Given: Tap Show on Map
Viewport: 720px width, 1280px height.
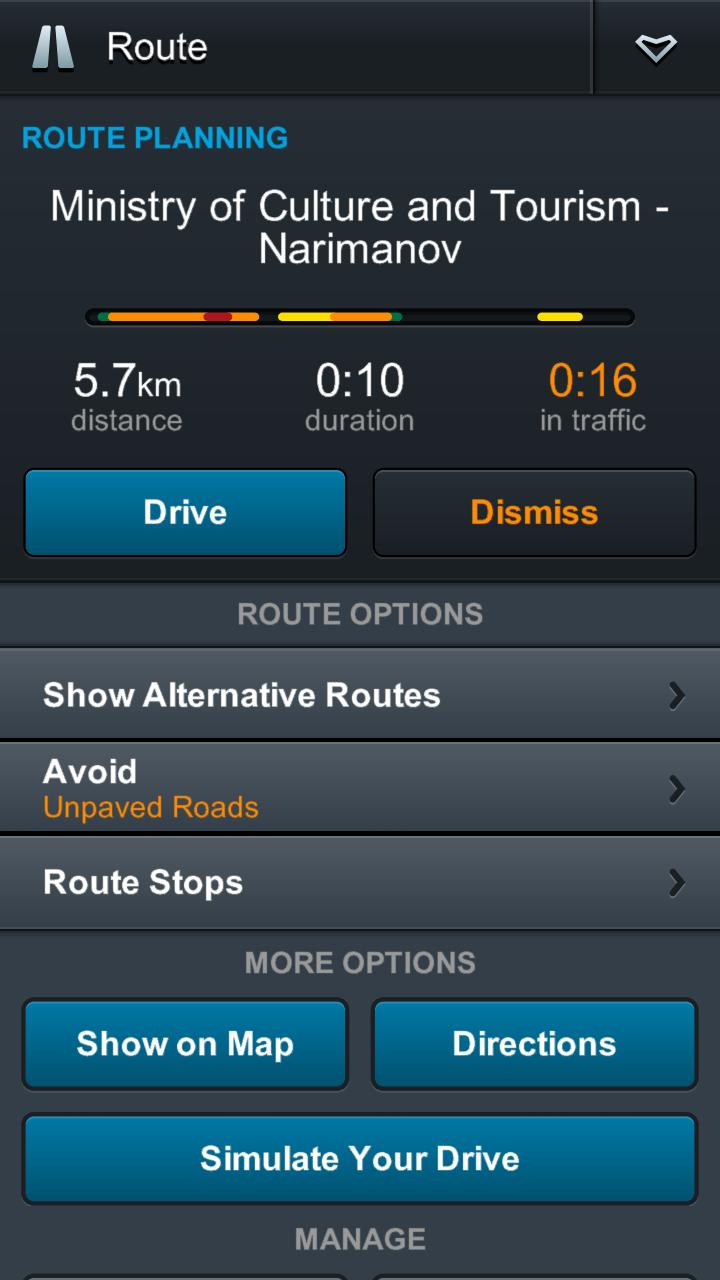Looking at the screenshot, I should coord(185,1044).
